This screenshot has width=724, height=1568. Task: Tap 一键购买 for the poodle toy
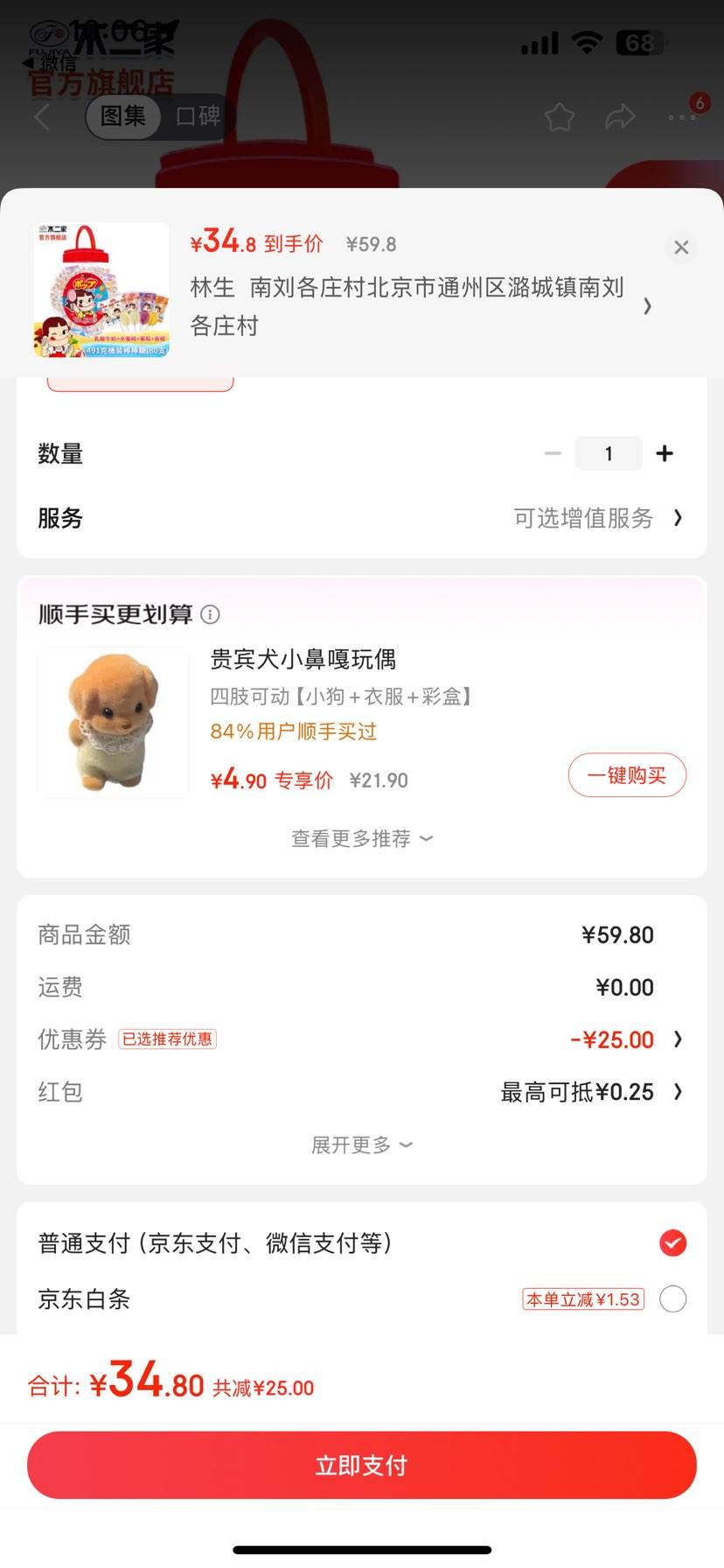tap(627, 775)
